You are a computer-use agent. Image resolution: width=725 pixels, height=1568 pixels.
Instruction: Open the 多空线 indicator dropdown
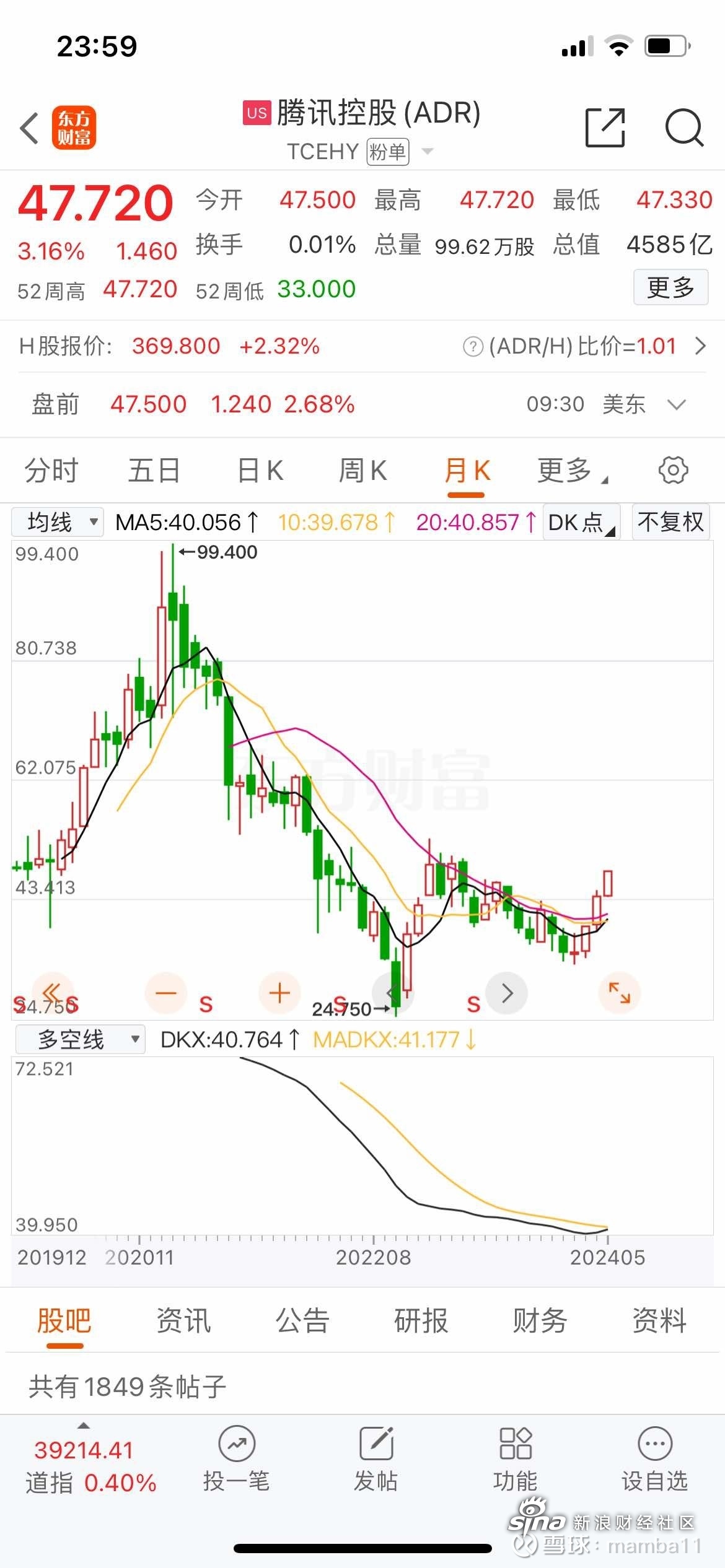click(80, 1039)
